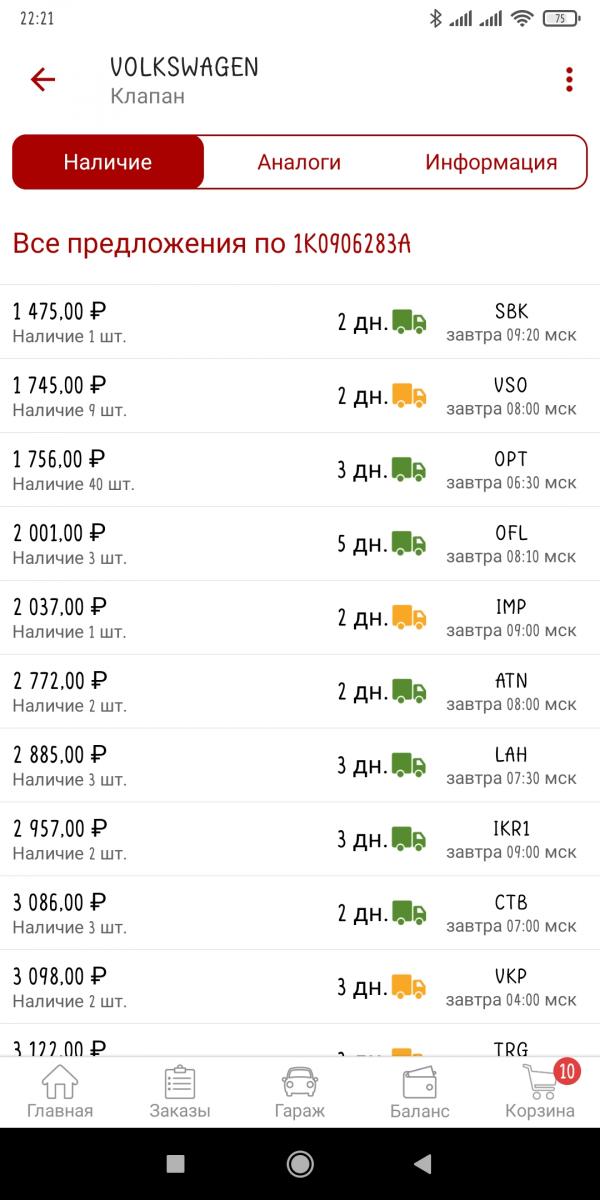The image size is (600, 1200).
Task: Open the OPT offer with 40 шт.
Action: click(300, 470)
